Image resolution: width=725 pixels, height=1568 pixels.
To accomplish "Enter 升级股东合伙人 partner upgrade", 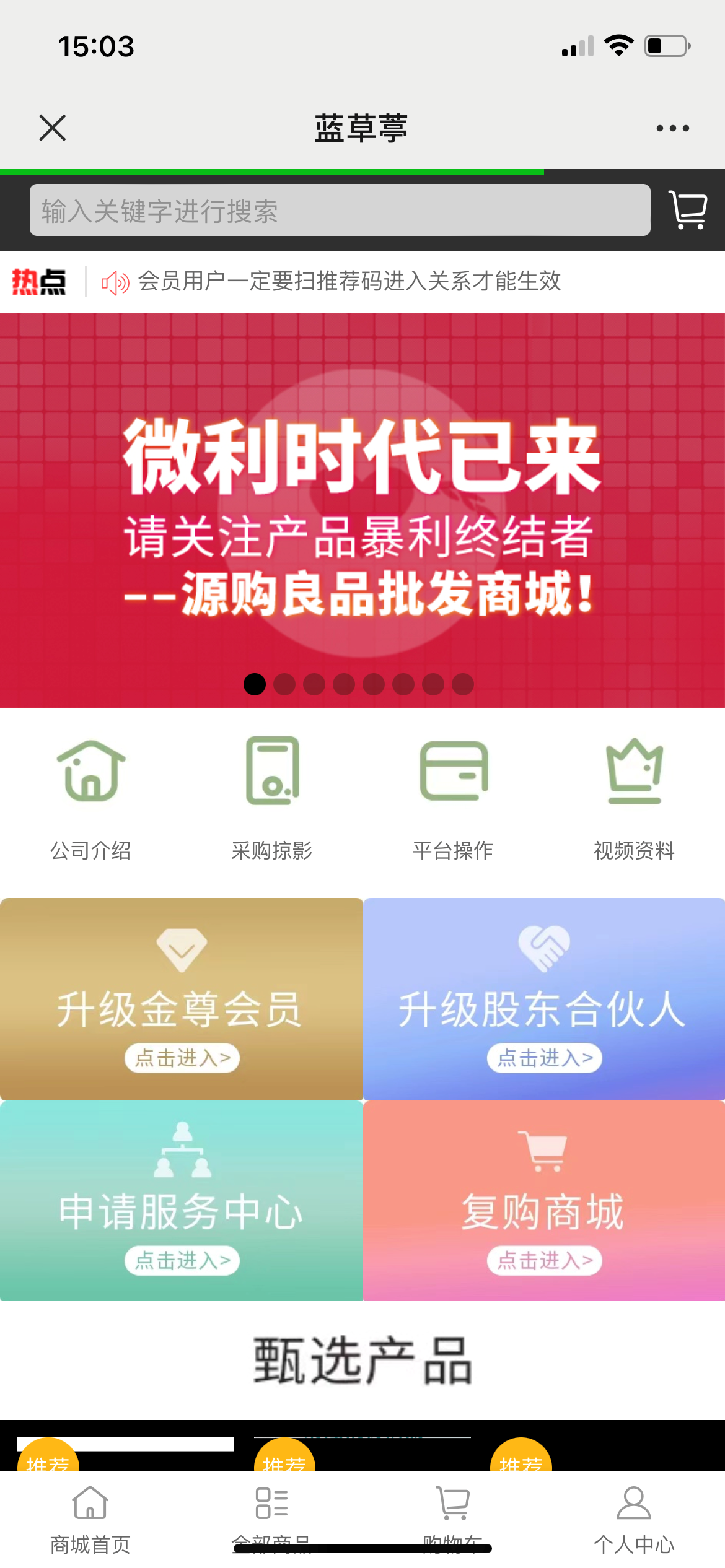I will (x=544, y=999).
